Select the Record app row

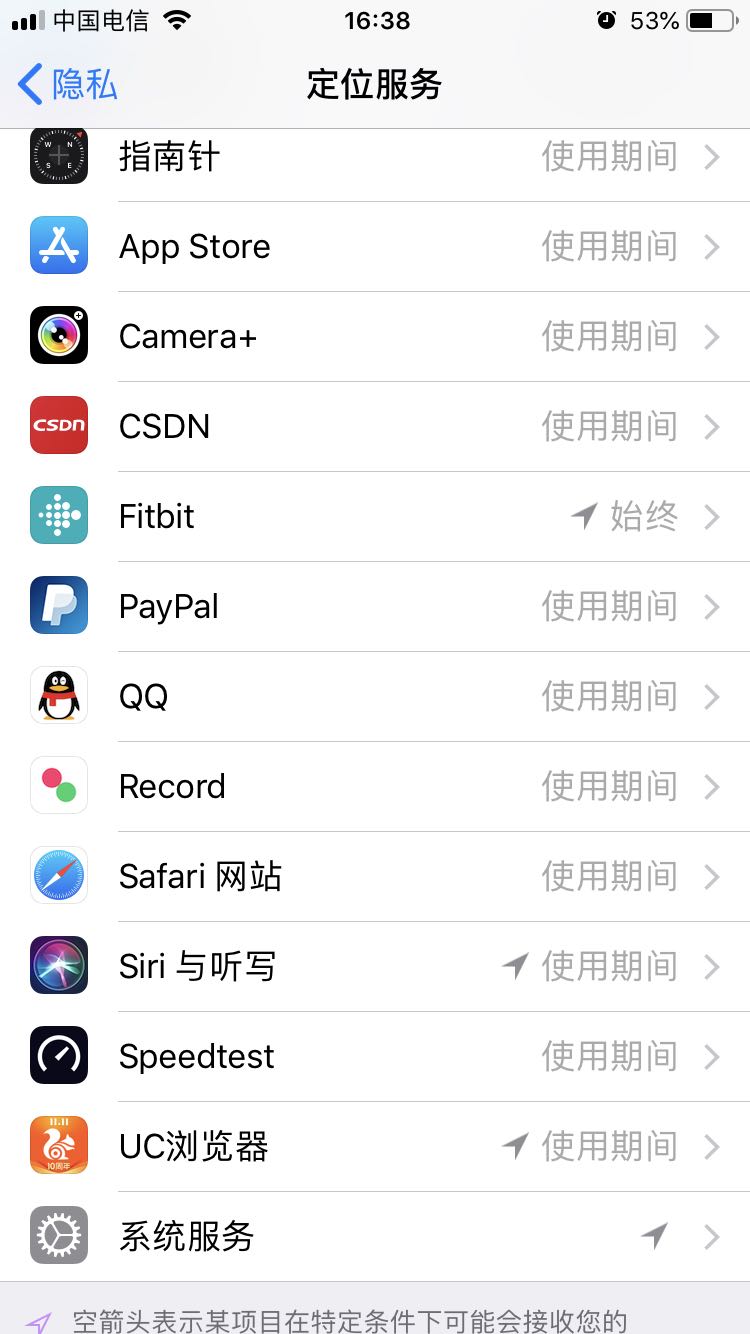point(375,787)
